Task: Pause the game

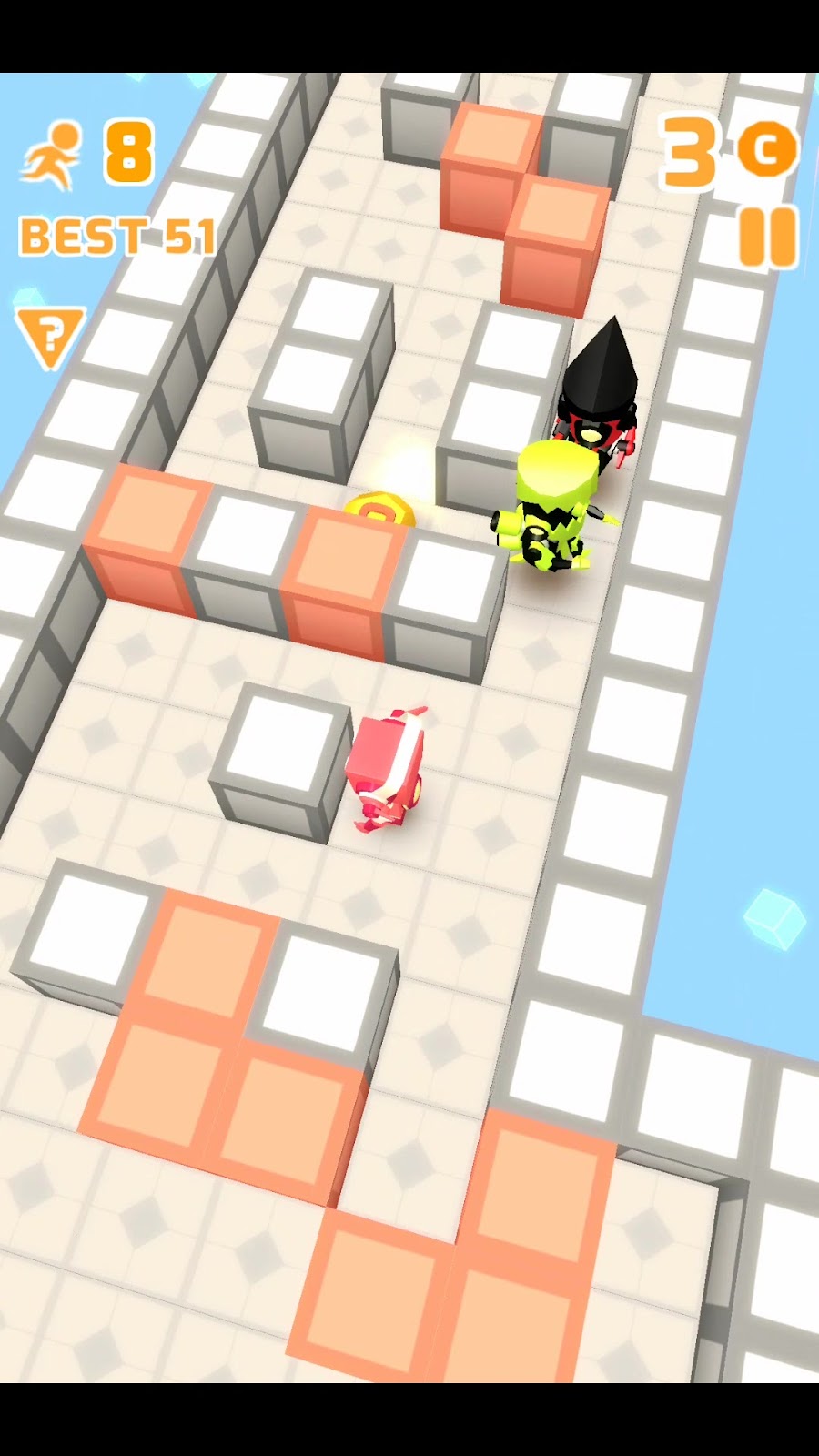Action: click(x=768, y=237)
